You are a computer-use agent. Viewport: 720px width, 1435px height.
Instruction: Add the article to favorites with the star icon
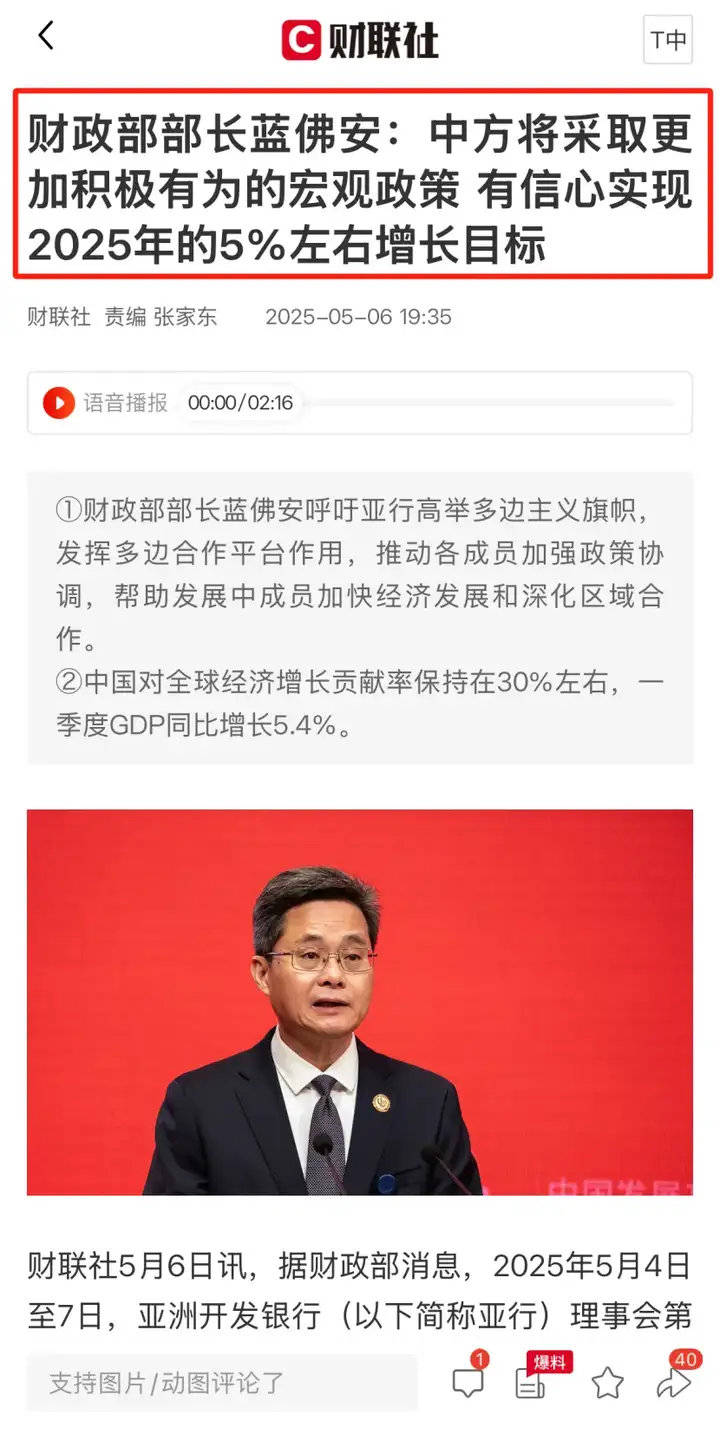607,1383
